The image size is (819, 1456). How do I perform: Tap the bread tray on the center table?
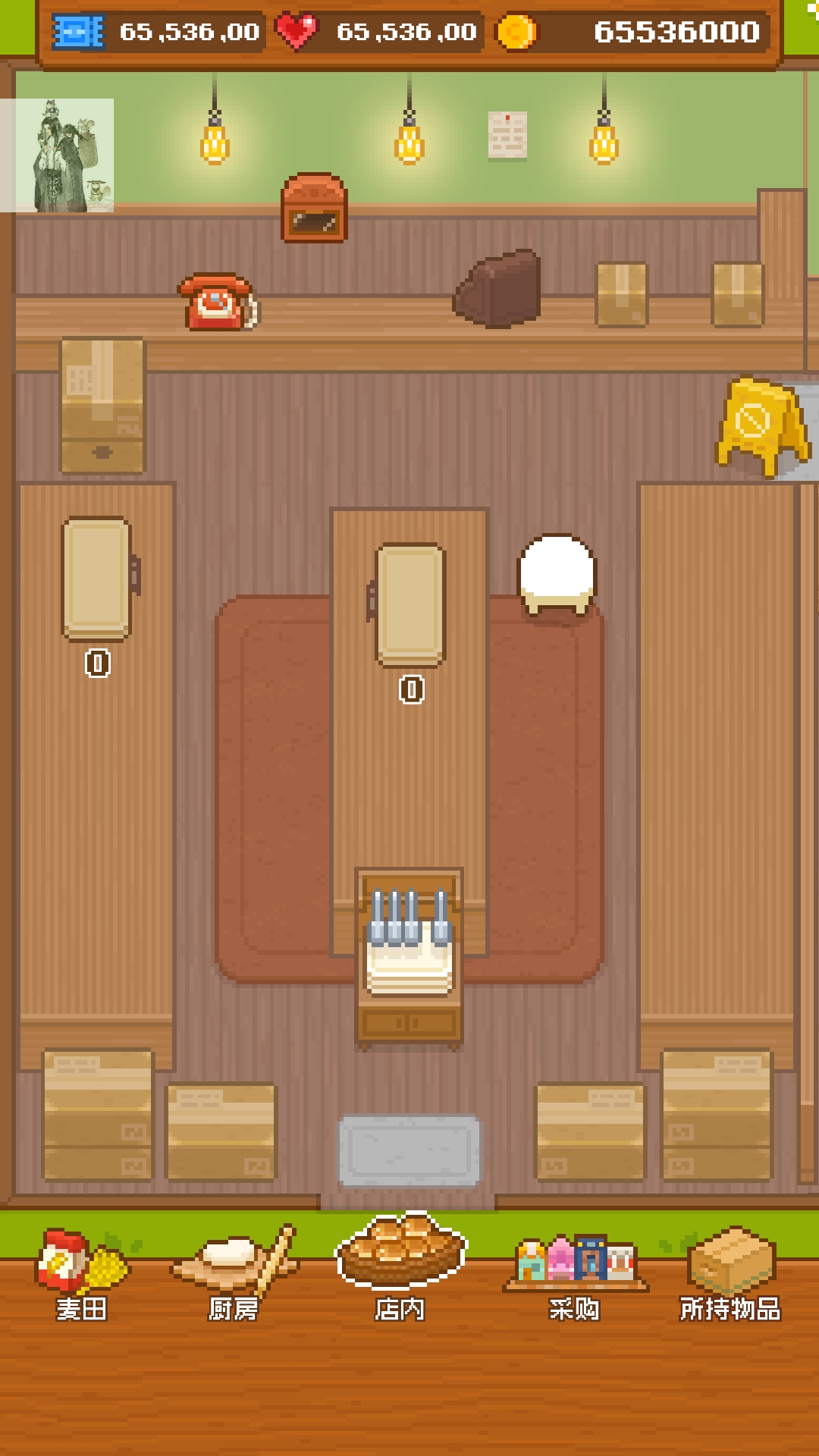tap(409, 605)
